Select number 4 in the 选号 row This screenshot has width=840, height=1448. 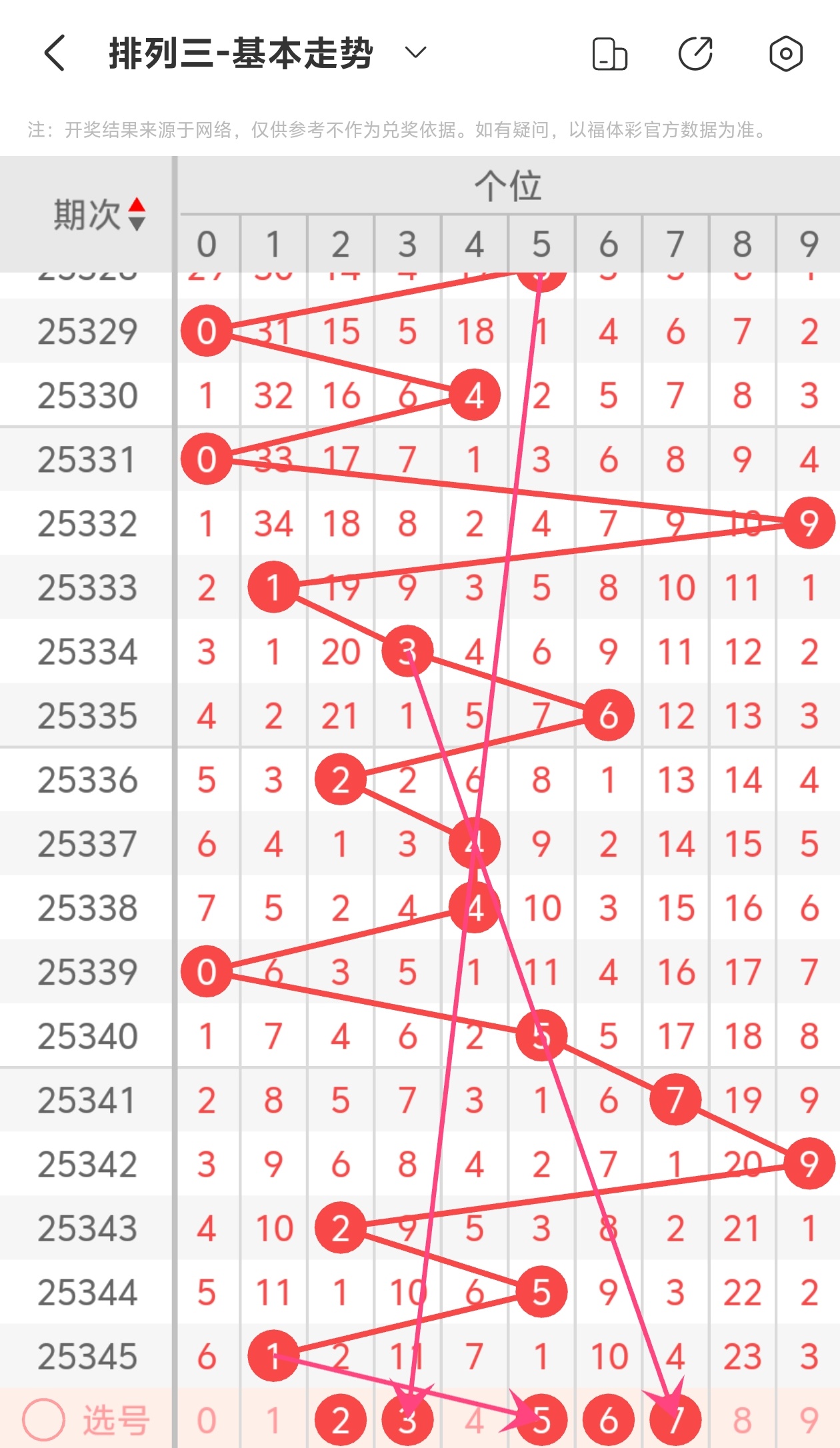click(x=474, y=1420)
